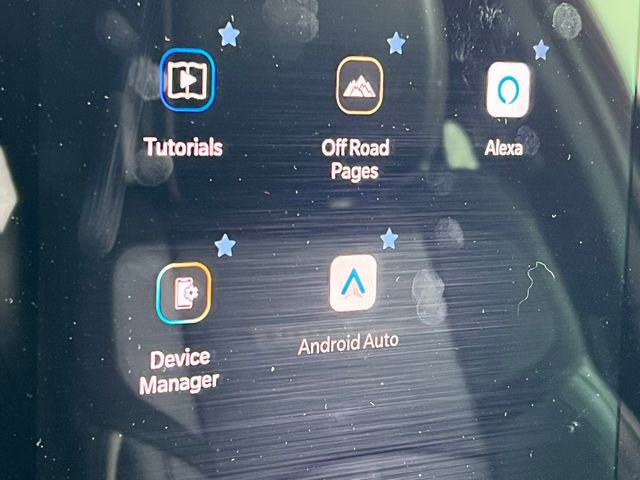
Task: Tap the favorite star above Alexa
Action: tap(541, 49)
